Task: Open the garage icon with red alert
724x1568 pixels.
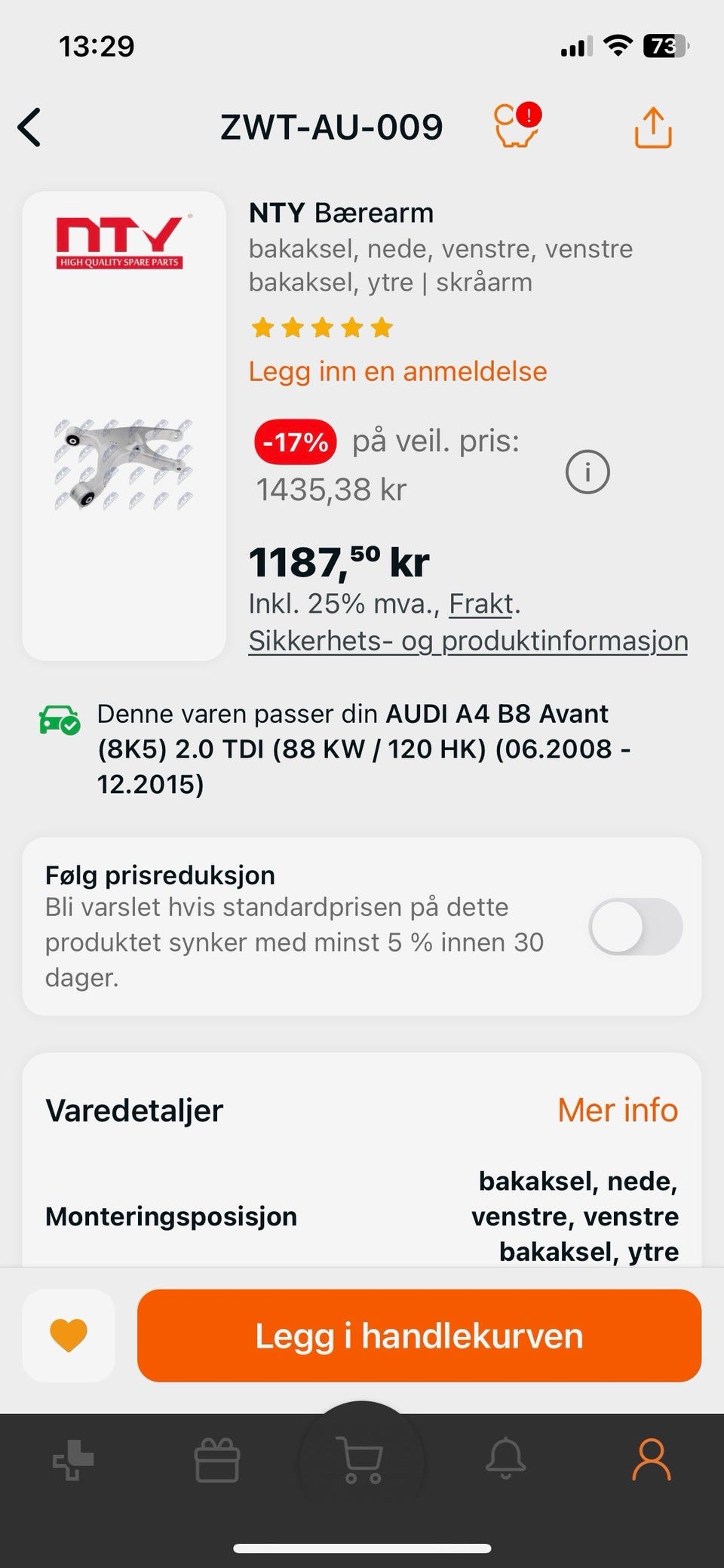Action: coord(517,125)
